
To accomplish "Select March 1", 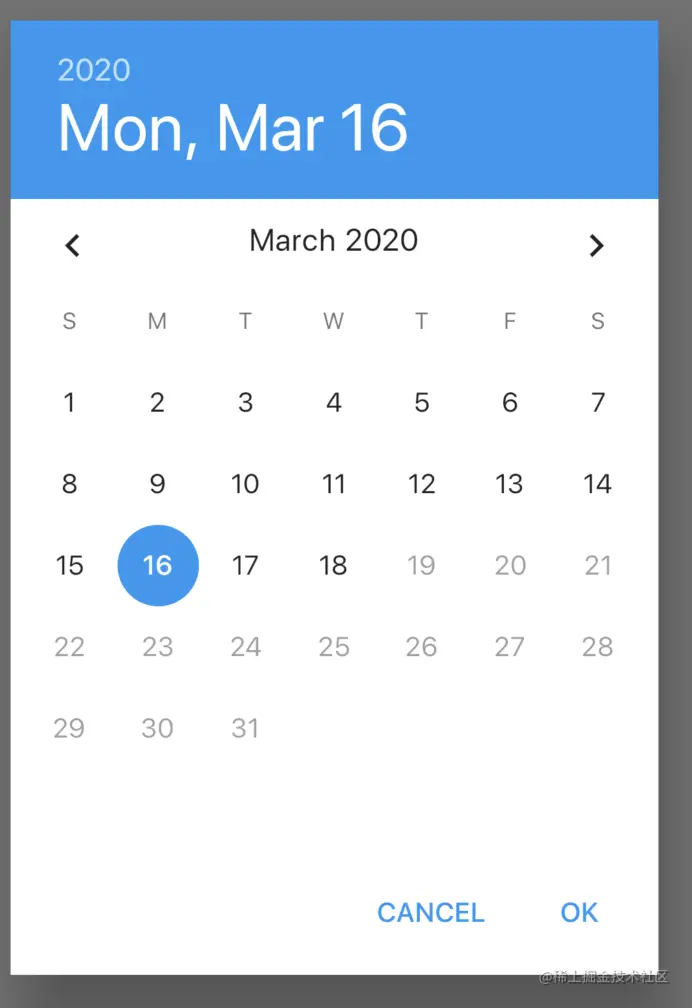I will [x=69, y=403].
